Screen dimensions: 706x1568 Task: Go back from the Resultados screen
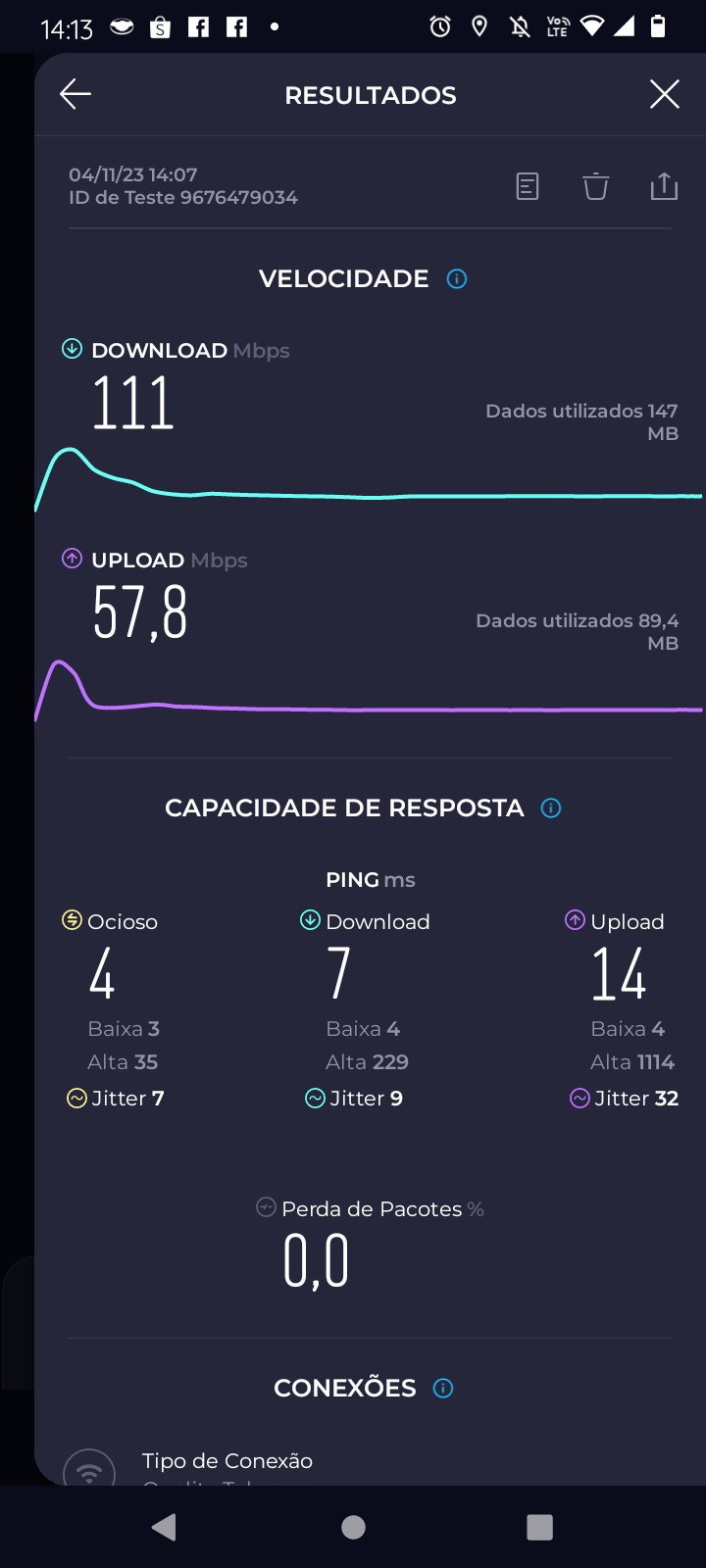click(76, 94)
